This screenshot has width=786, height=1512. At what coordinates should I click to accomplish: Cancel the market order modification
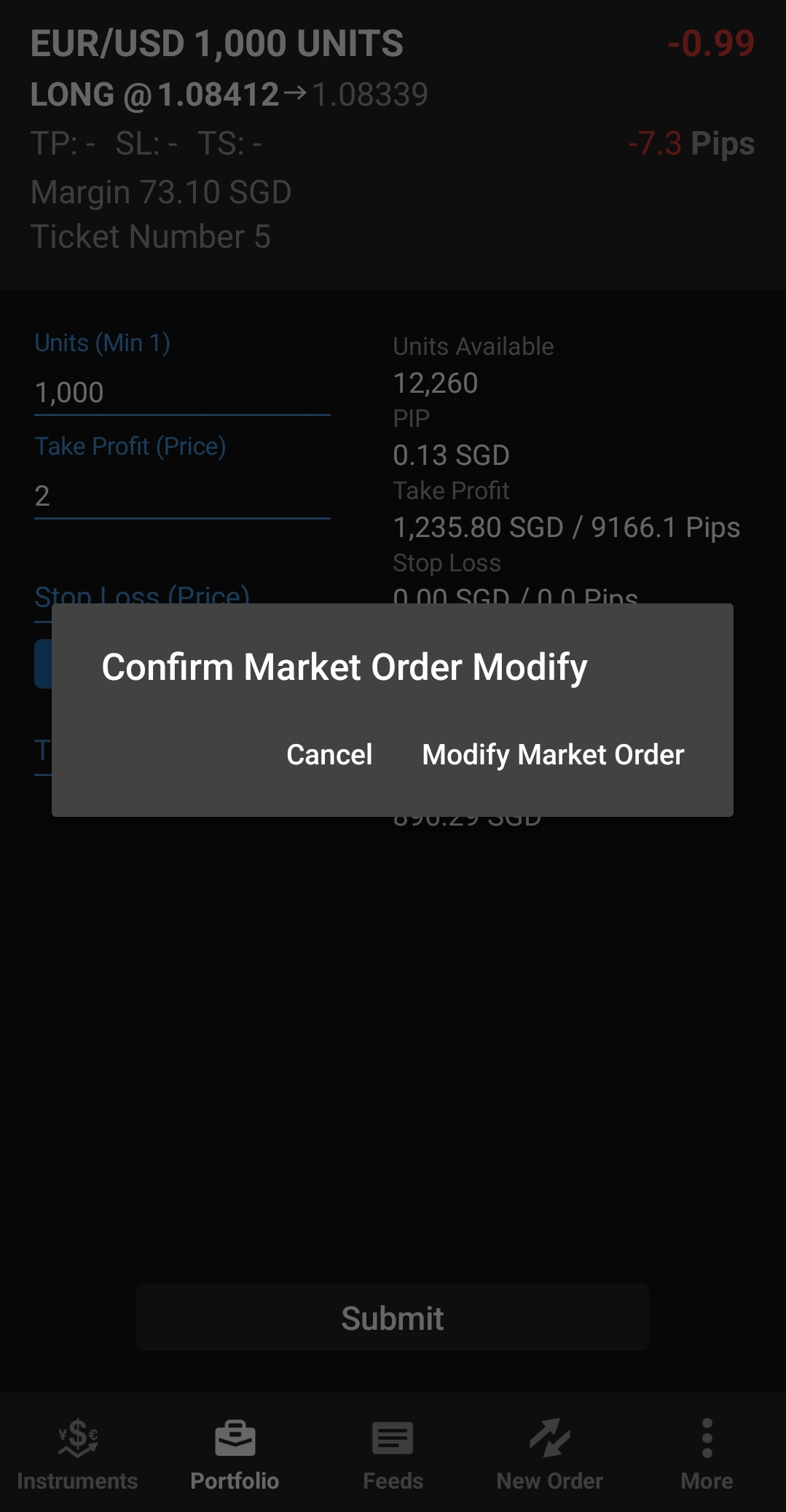tap(329, 755)
